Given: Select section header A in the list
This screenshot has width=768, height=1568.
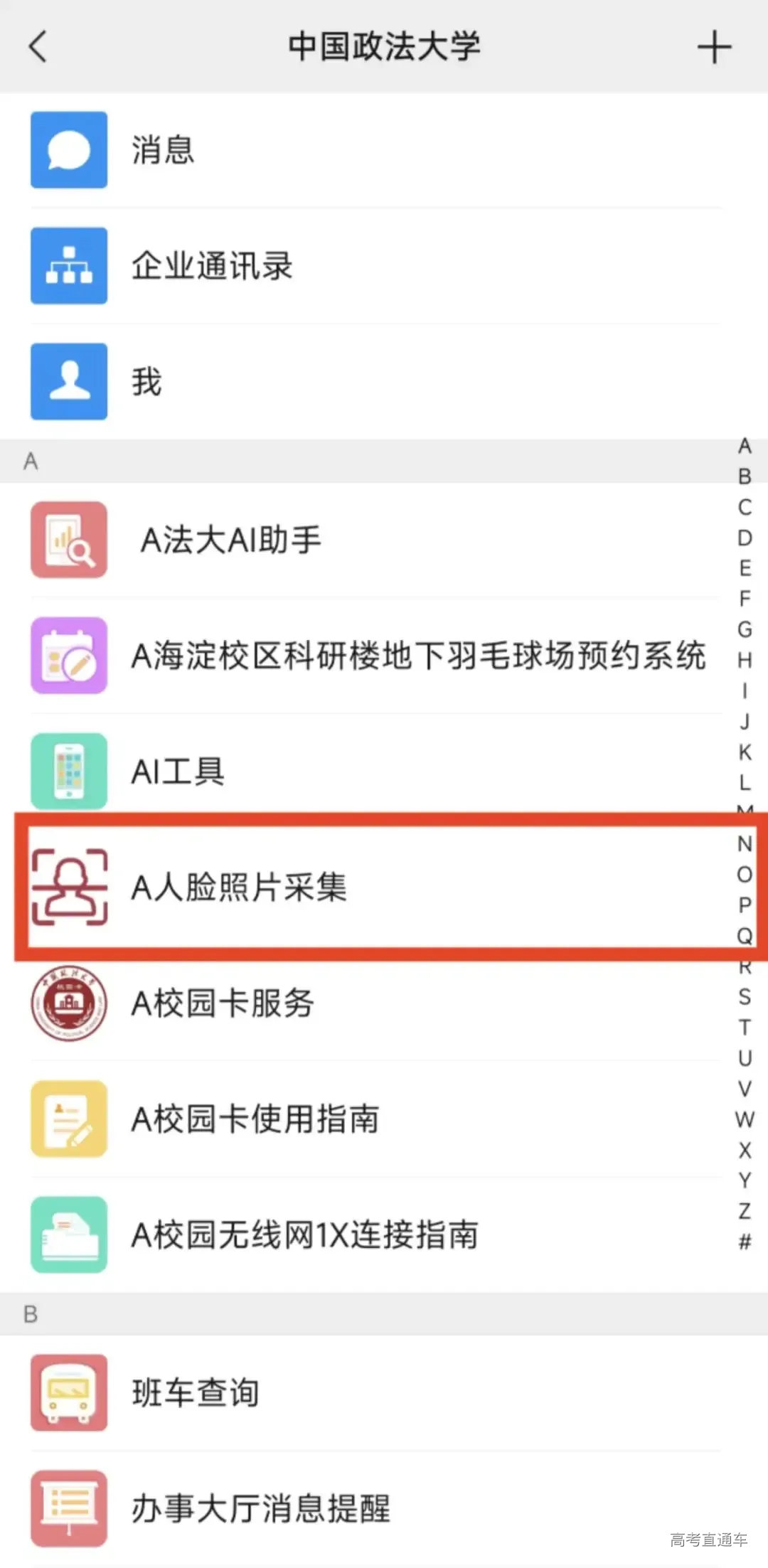Looking at the screenshot, I should [x=30, y=461].
